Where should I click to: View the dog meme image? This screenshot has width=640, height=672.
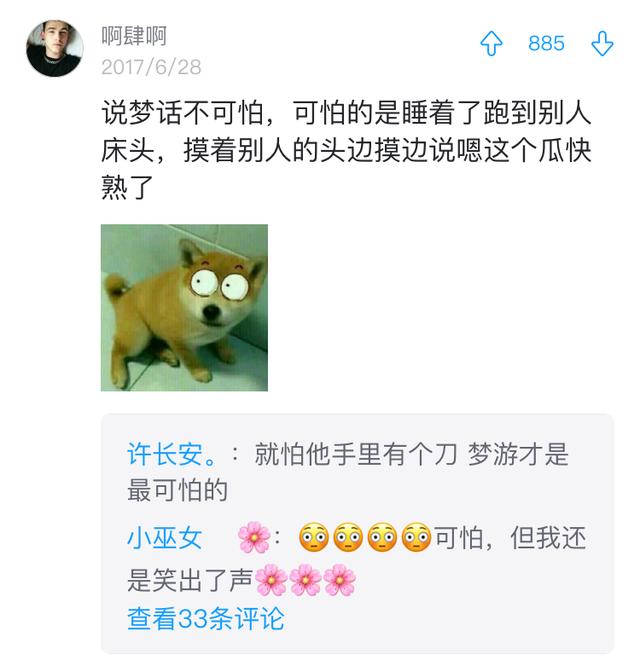click(x=184, y=307)
